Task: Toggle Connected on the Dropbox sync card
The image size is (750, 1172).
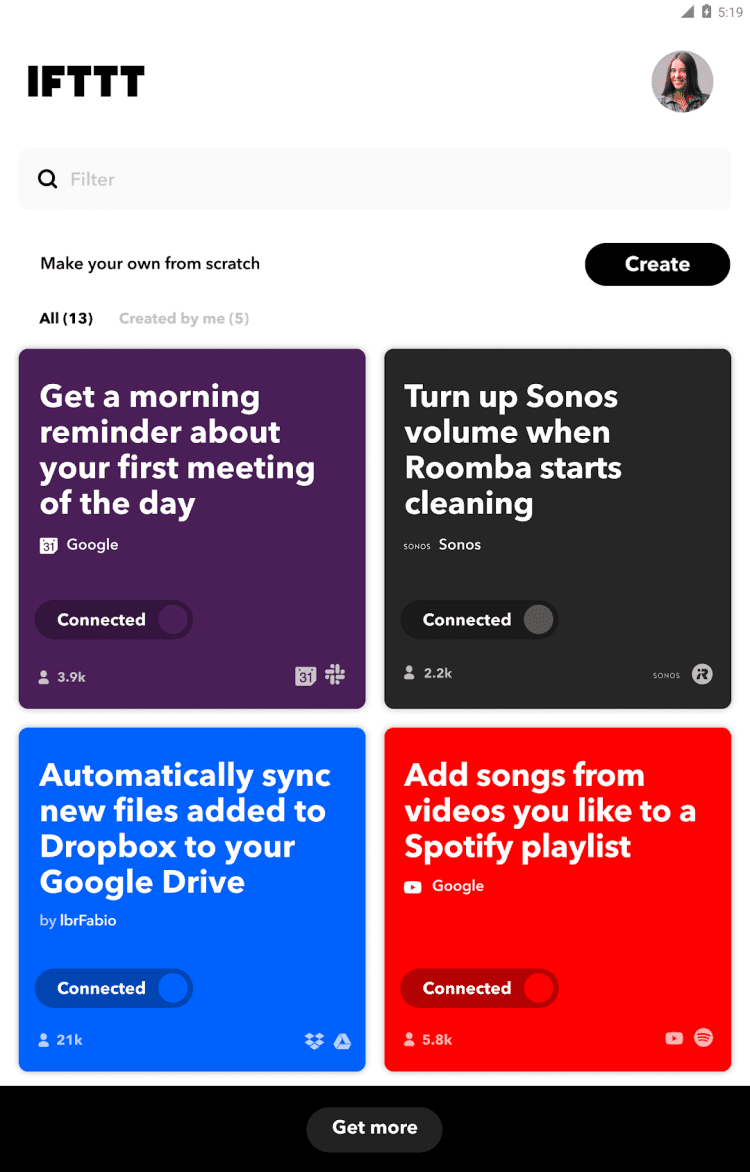Action: coord(114,988)
